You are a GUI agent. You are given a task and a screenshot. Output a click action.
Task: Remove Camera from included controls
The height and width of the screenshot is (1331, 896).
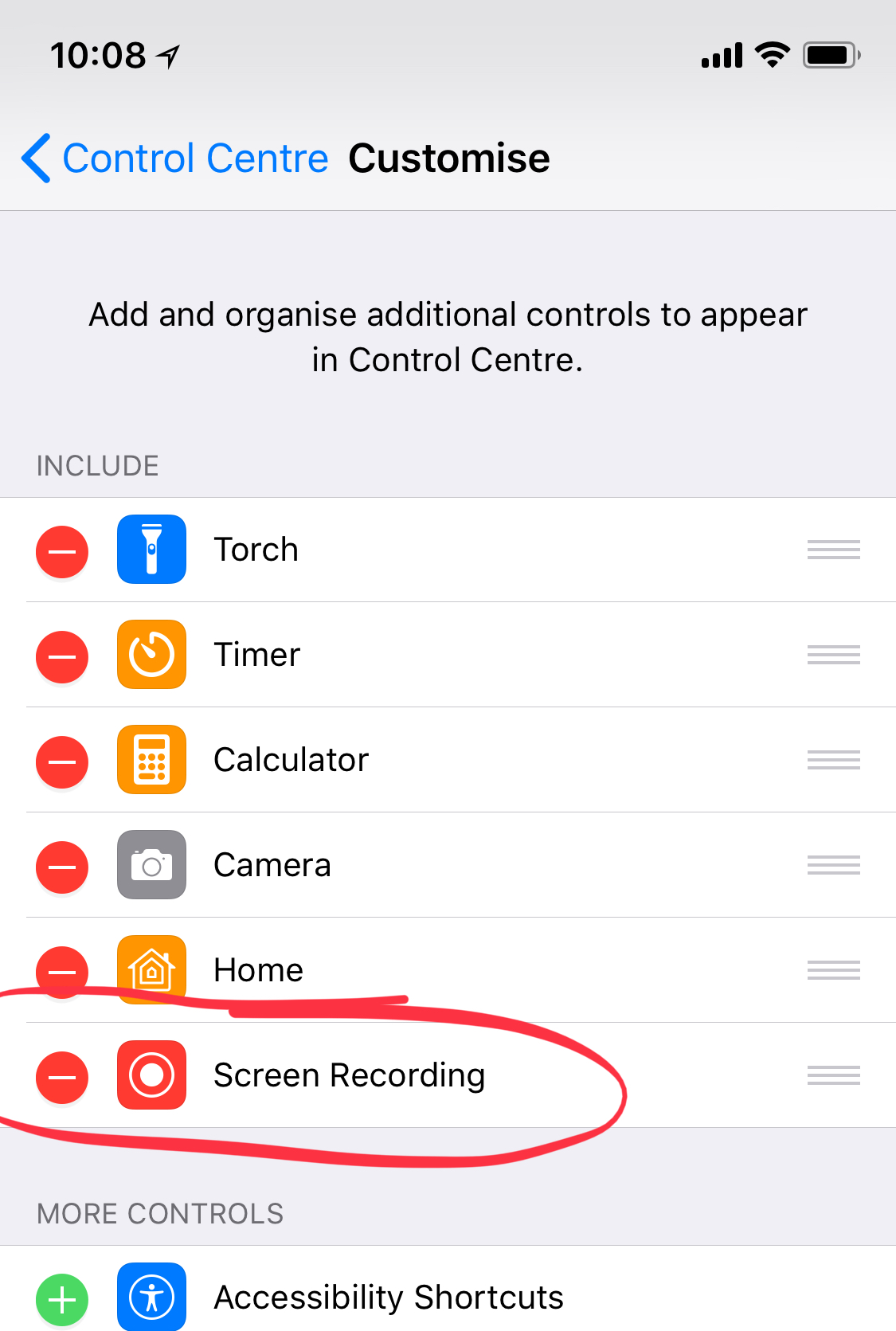click(x=62, y=867)
